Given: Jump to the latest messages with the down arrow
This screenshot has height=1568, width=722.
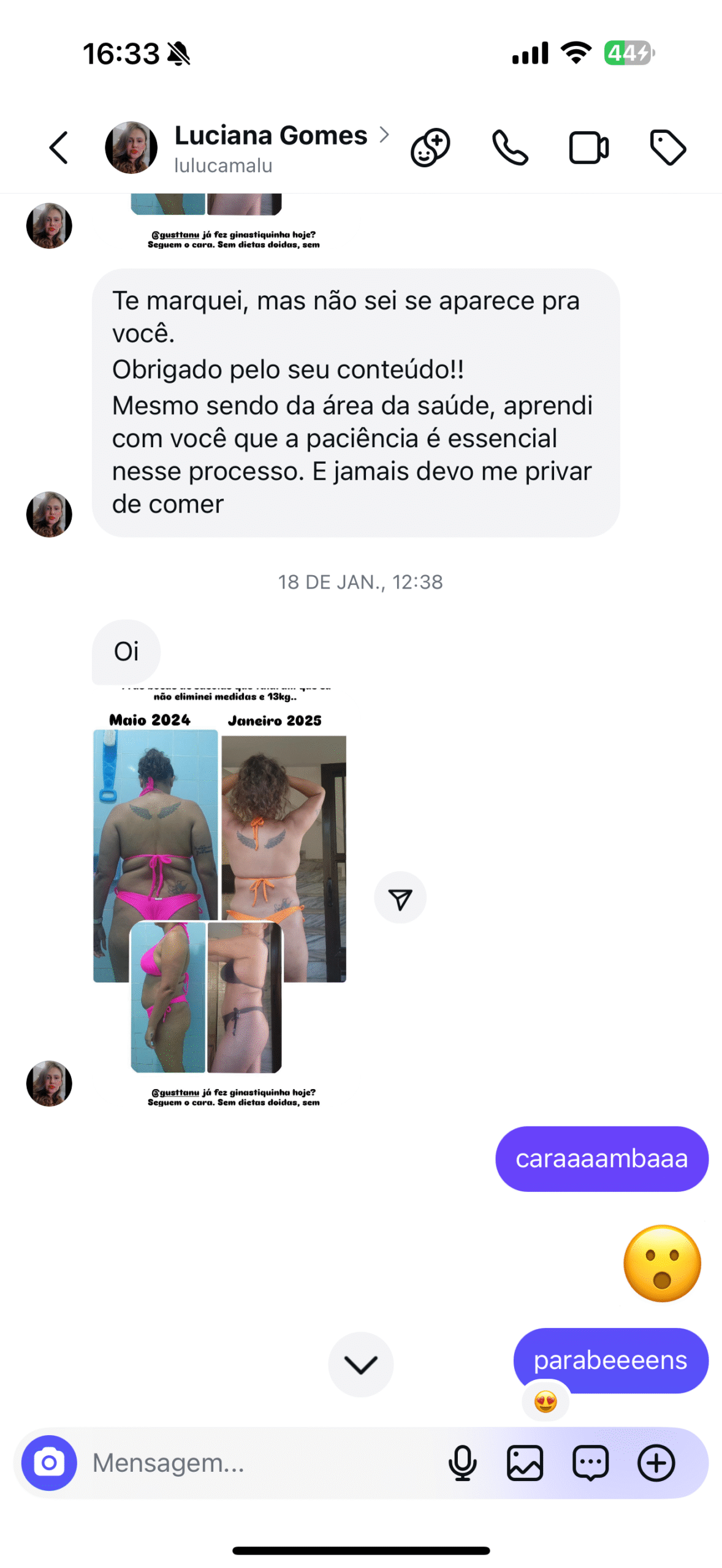Looking at the screenshot, I should pyautogui.click(x=361, y=1364).
